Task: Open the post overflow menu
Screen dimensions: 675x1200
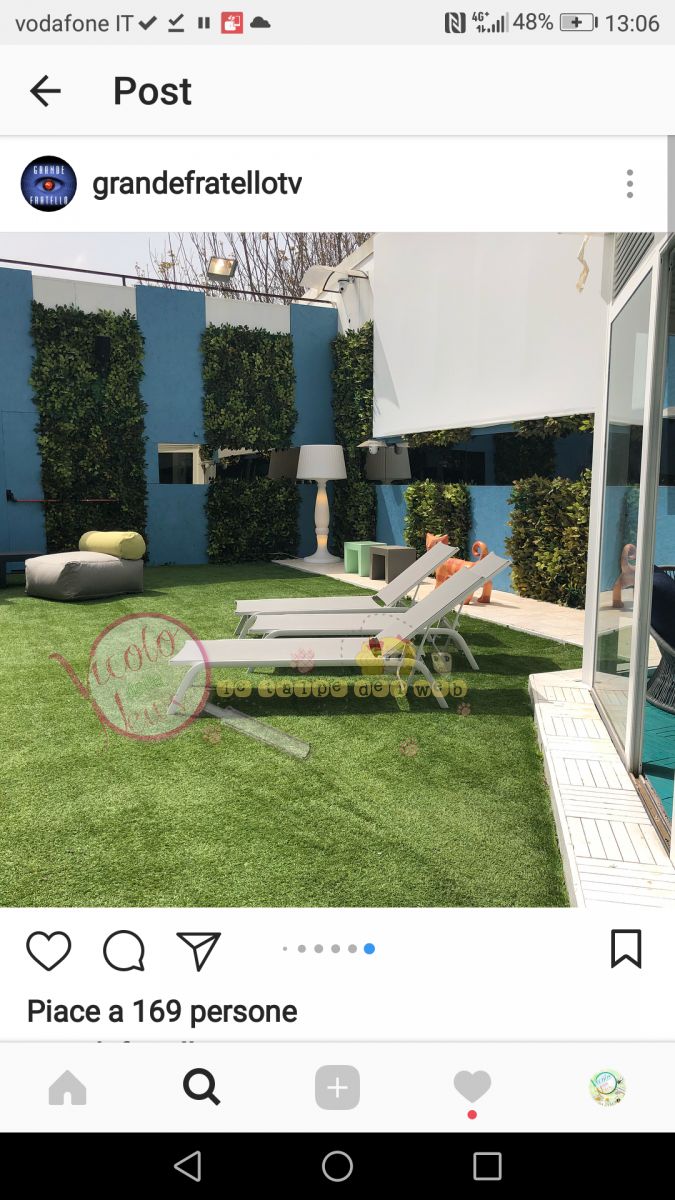Action: [629, 184]
